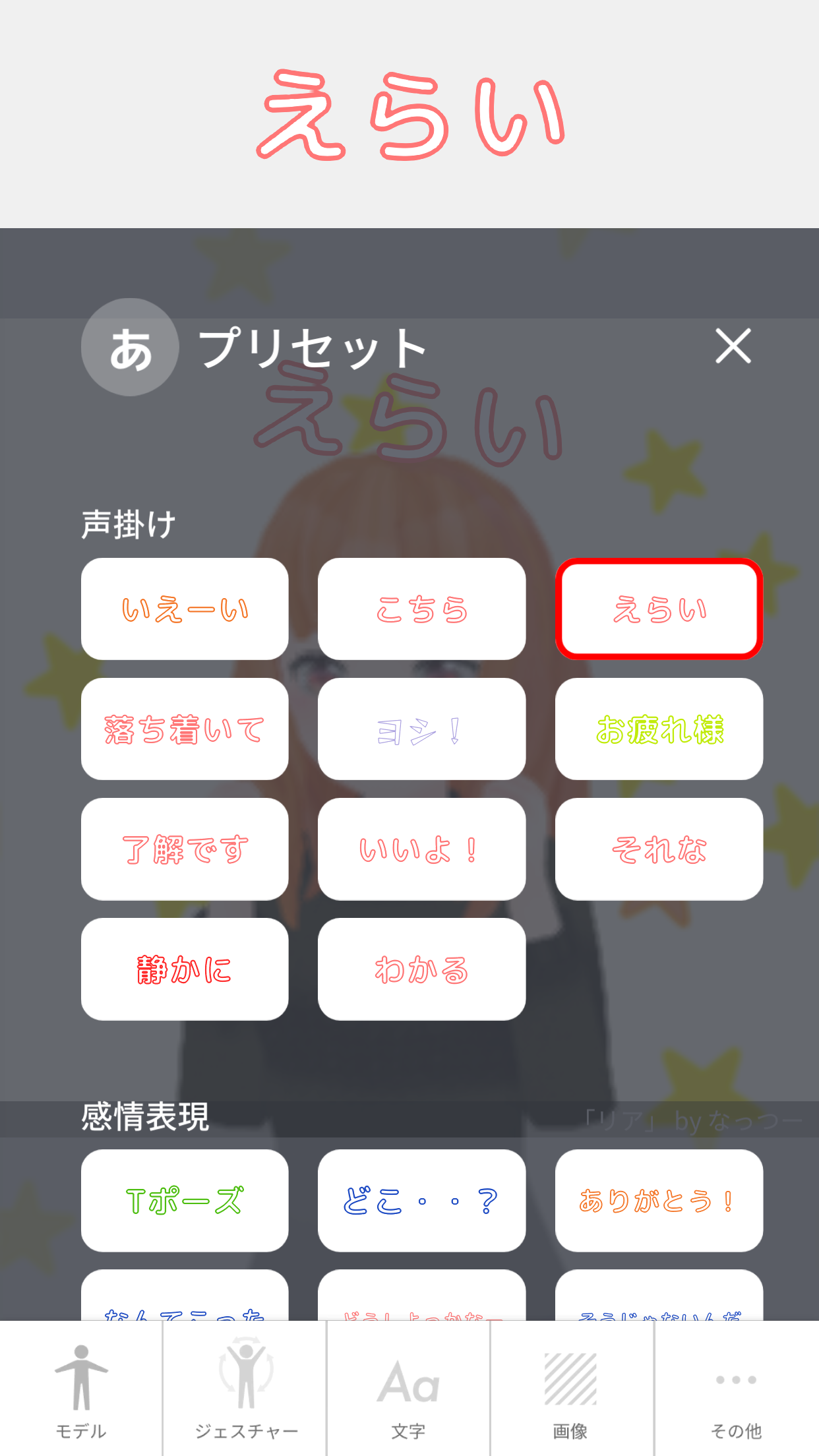Choose the いいよ！ preset
The height and width of the screenshot is (1456, 819).
(x=421, y=849)
